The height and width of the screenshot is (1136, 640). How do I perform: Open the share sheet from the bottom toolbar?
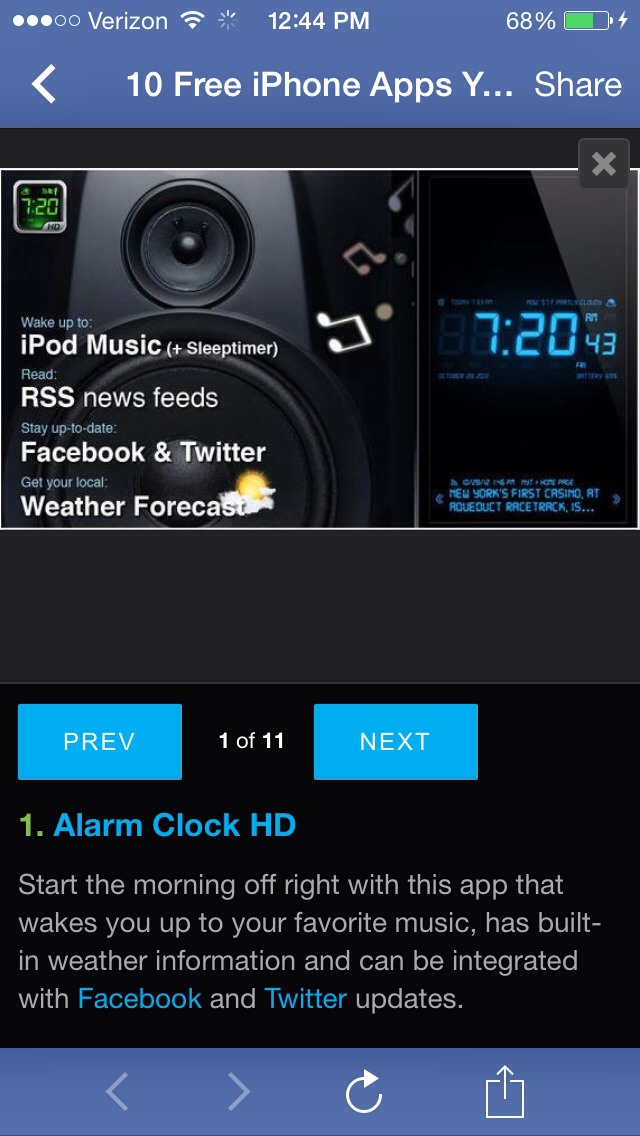click(505, 1092)
